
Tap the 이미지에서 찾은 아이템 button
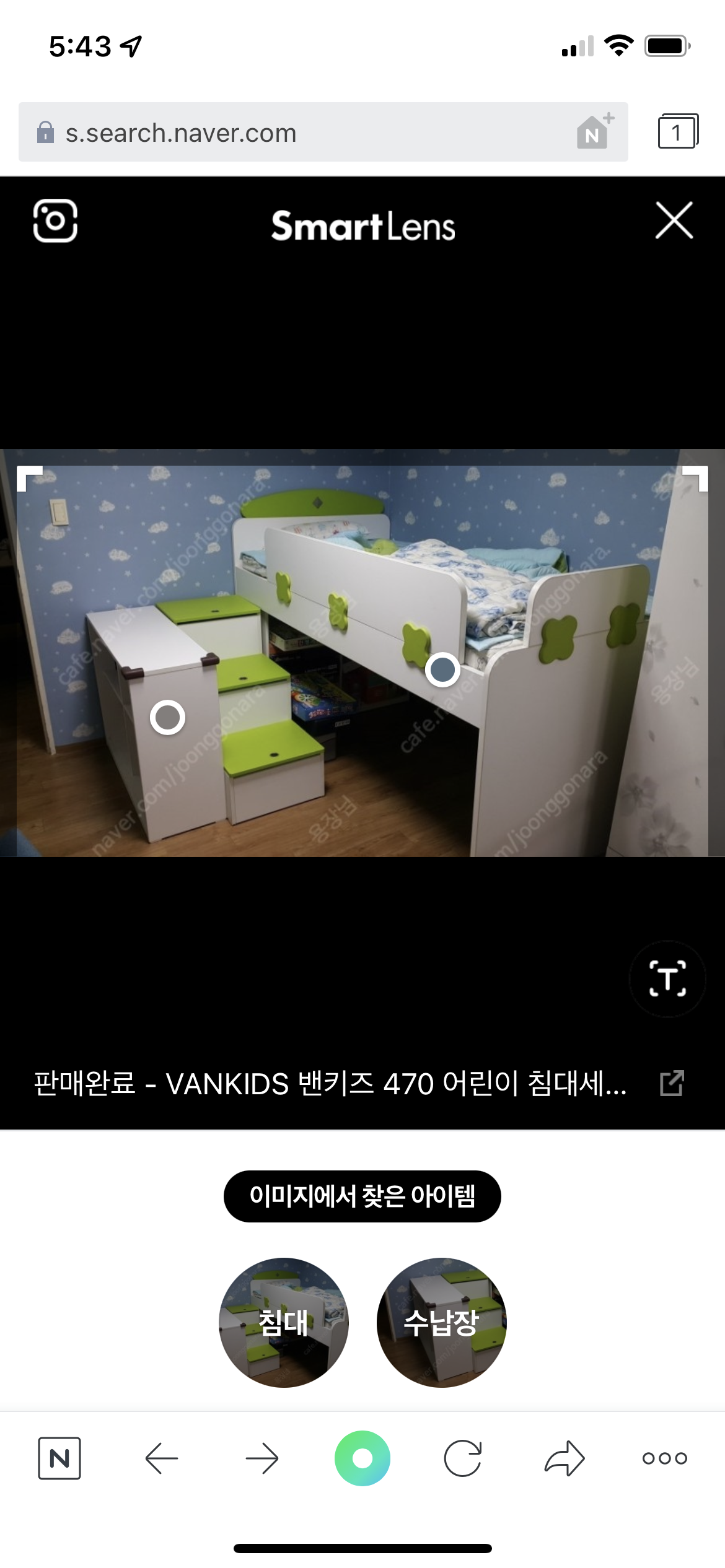[362, 1196]
